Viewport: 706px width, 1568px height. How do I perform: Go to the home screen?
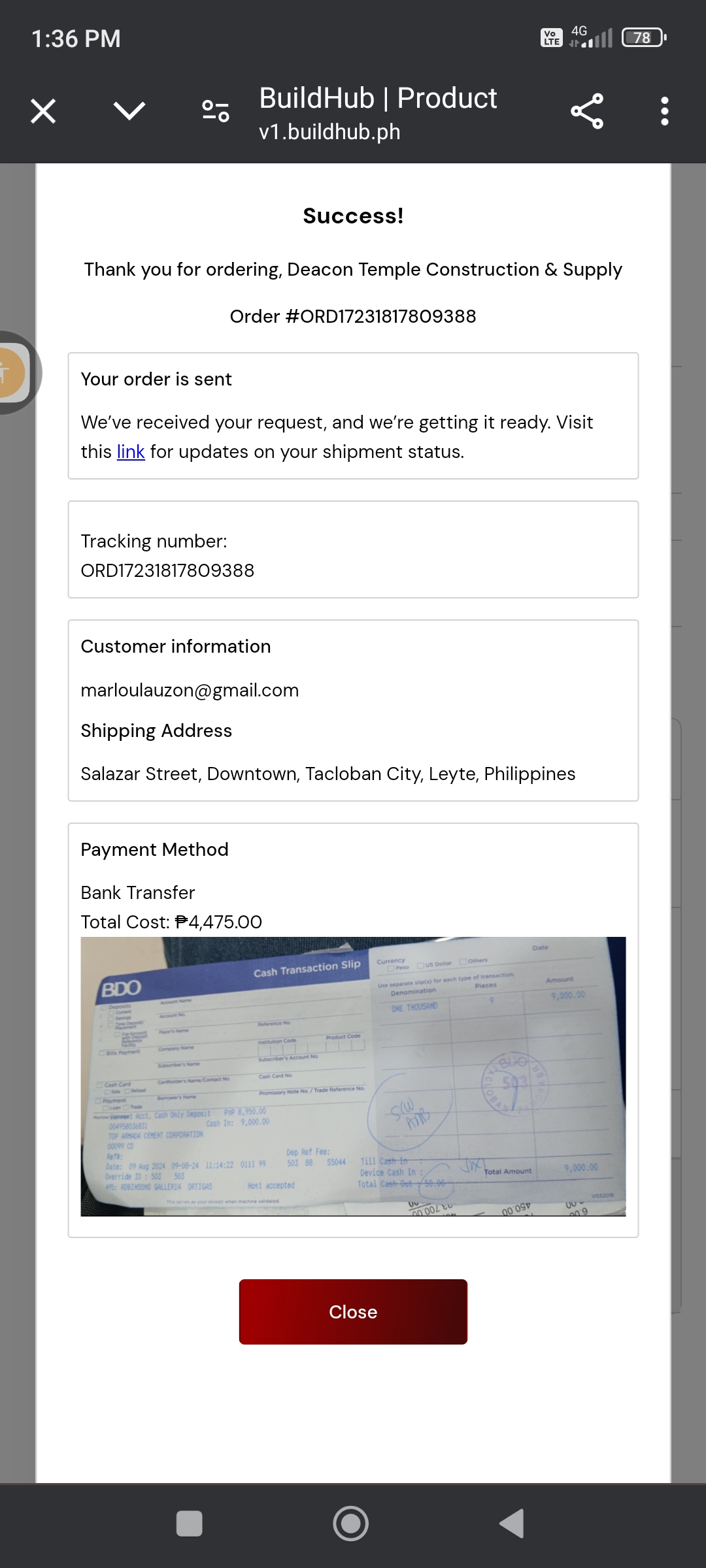(351, 1524)
